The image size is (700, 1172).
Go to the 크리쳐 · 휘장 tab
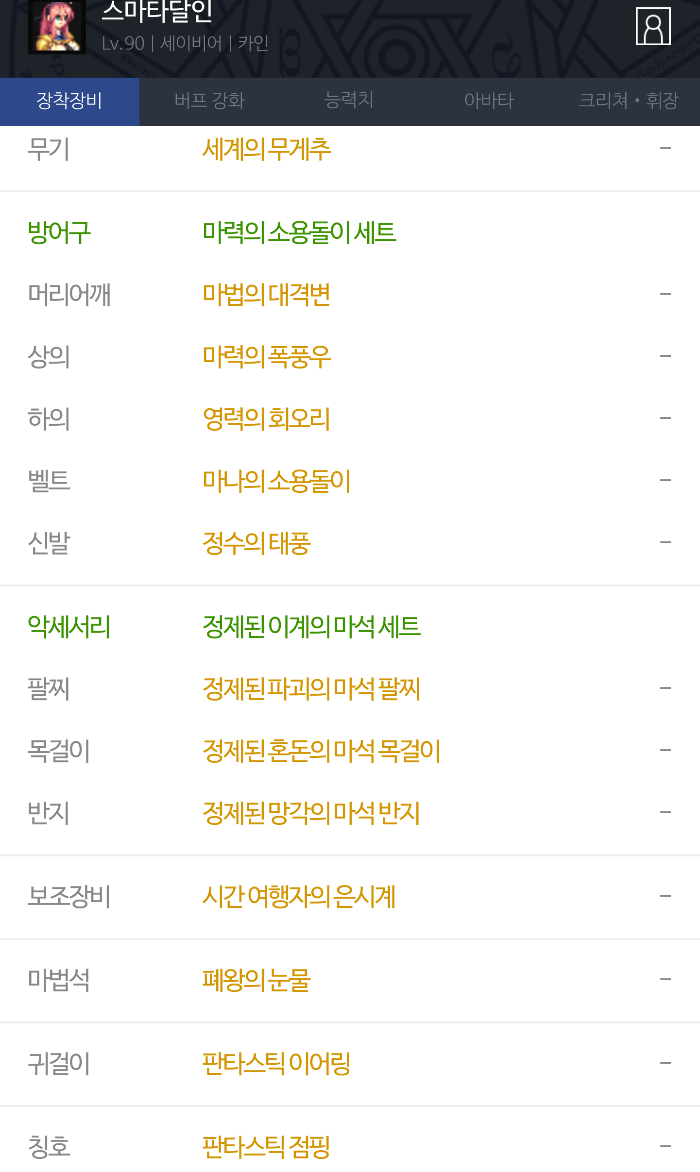(628, 101)
